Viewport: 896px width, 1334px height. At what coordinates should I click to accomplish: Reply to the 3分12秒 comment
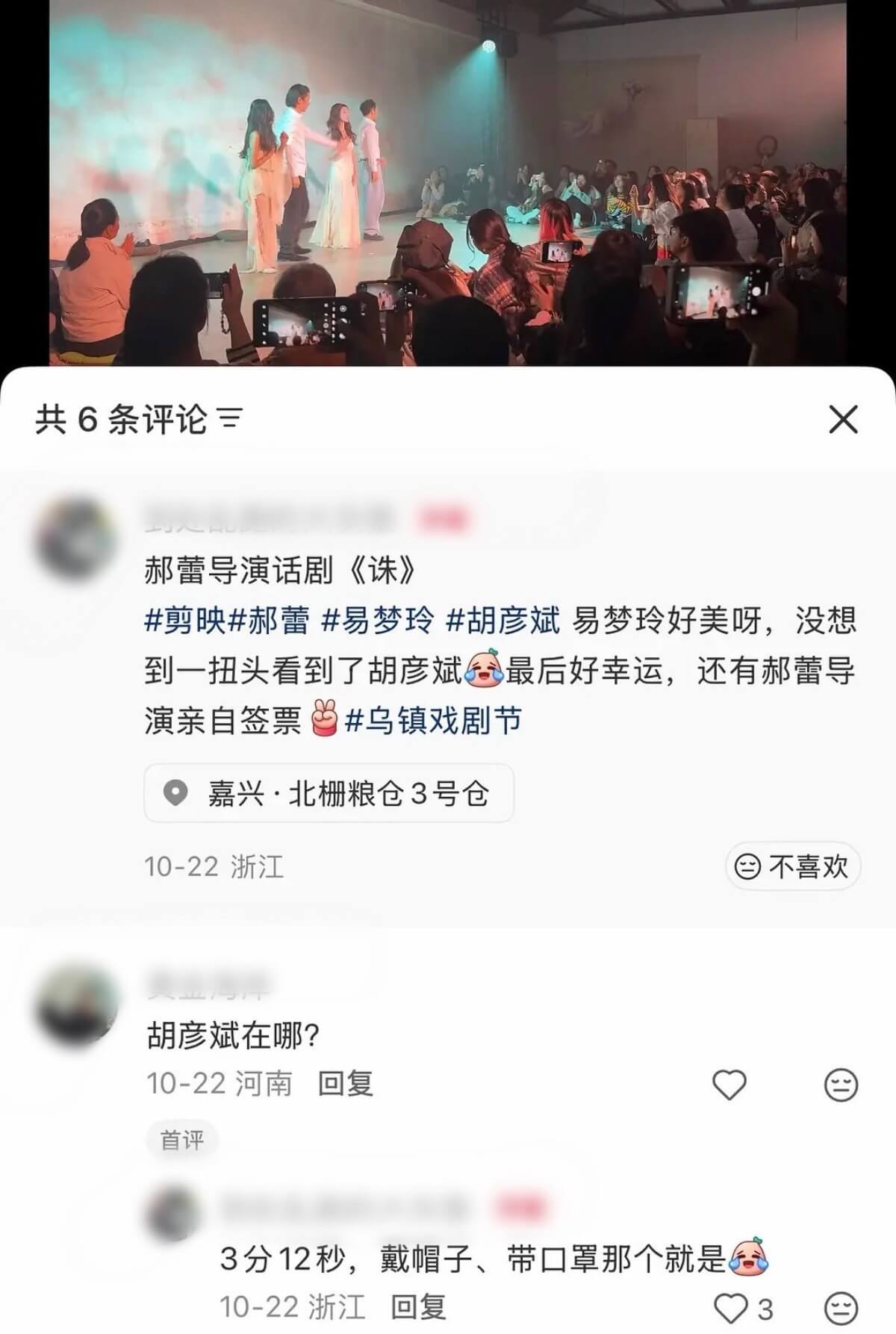[x=418, y=1307]
